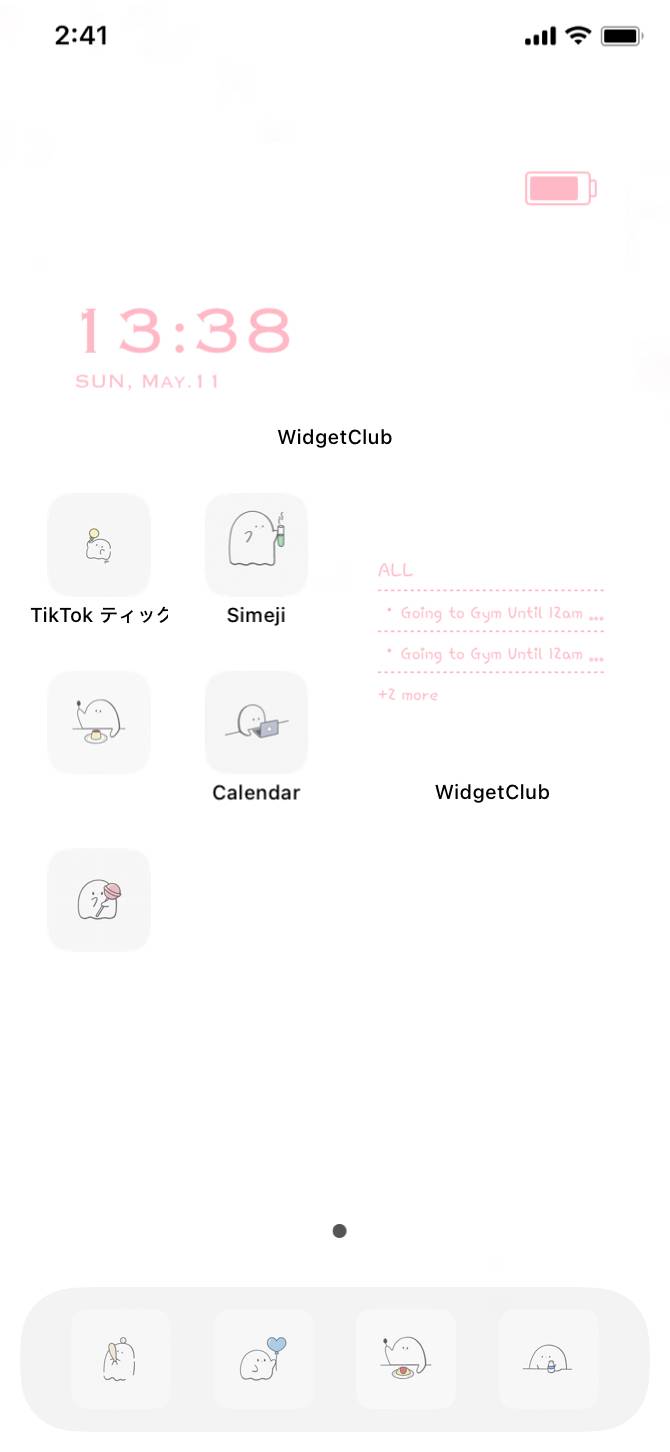
Task: Open the dock app with ghost eating at table
Action: pos(406,1359)
